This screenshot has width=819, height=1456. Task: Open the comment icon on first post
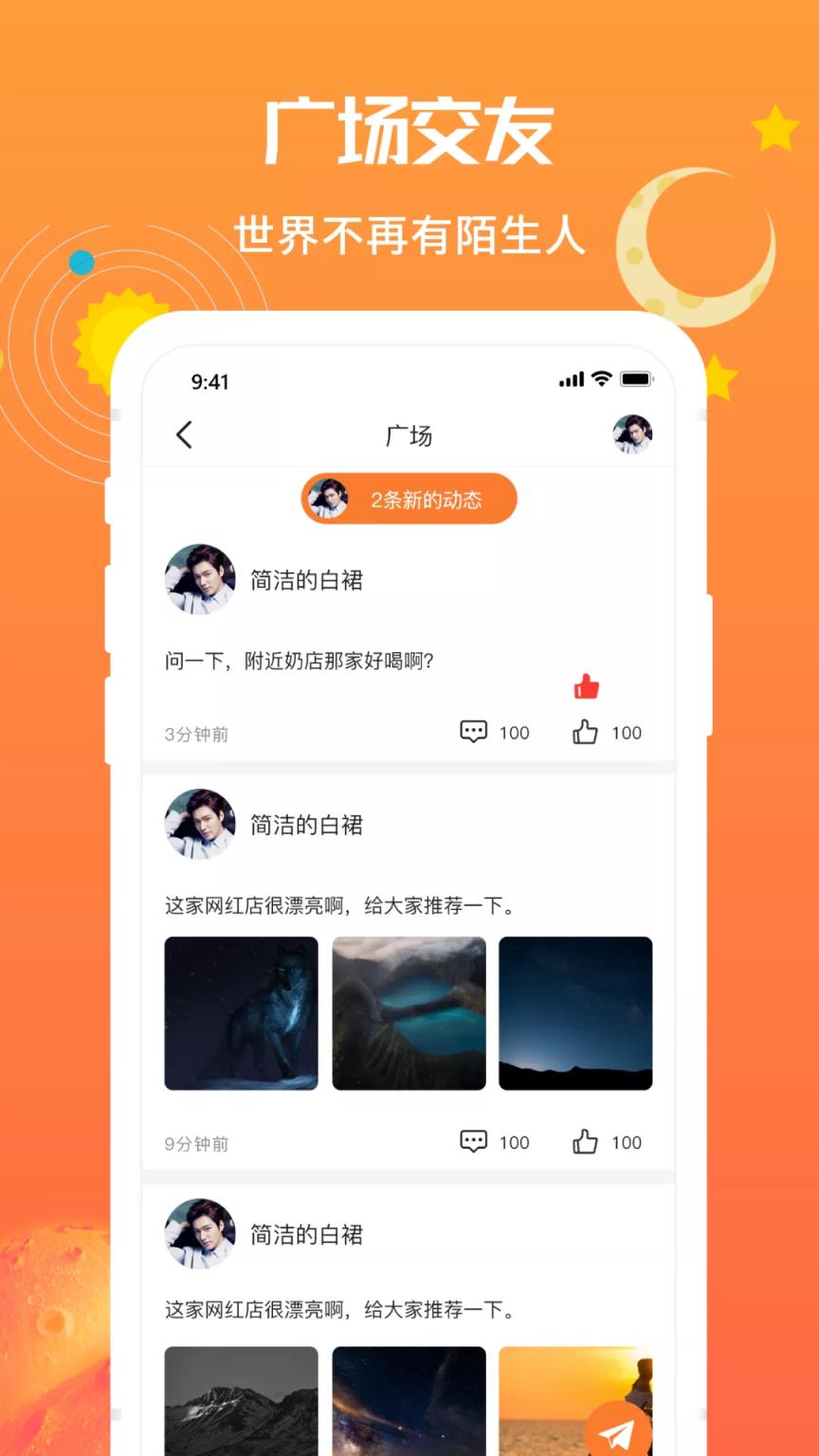point(474,732)
